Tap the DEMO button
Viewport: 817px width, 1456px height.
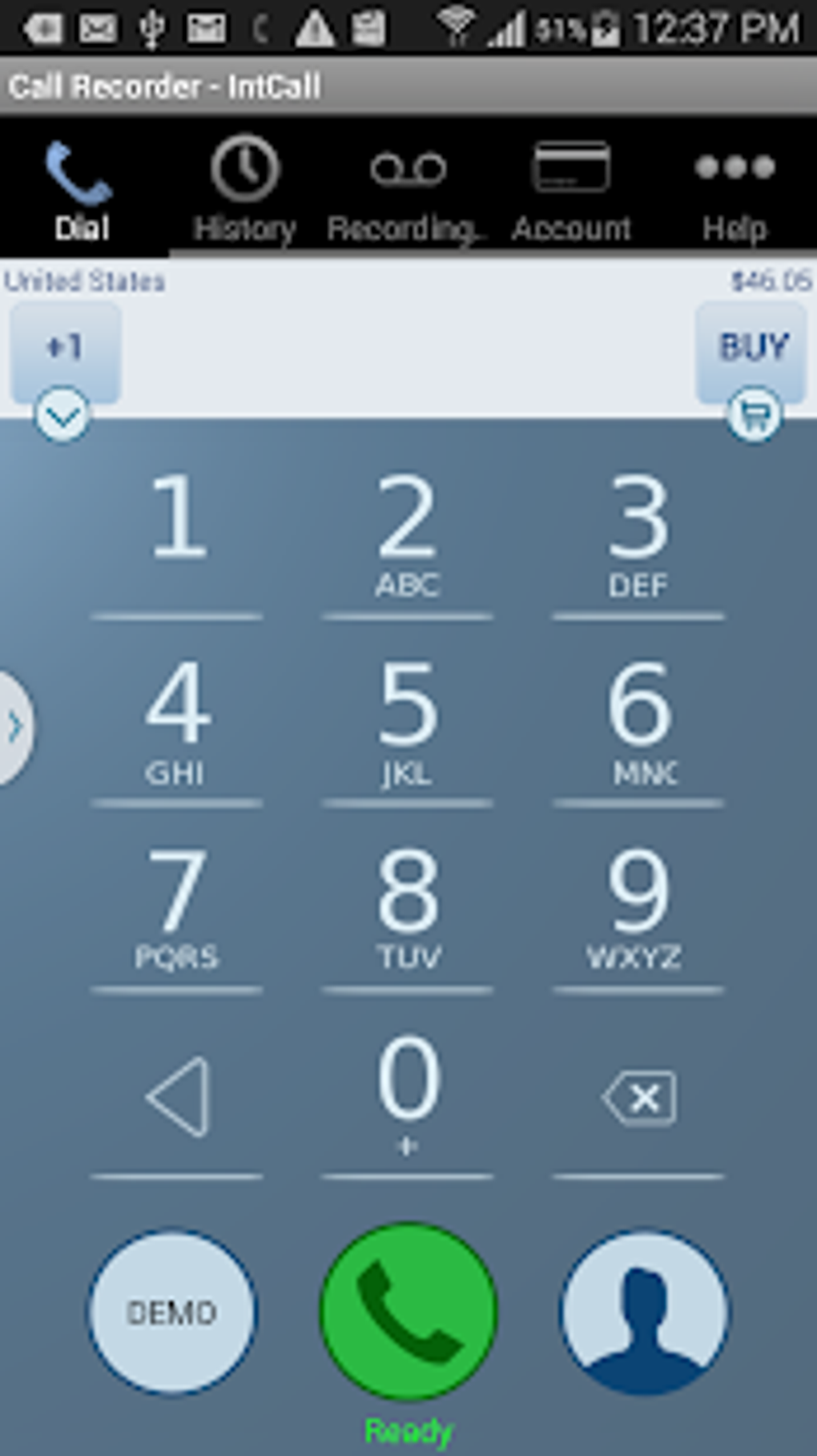click(172, 1313)
